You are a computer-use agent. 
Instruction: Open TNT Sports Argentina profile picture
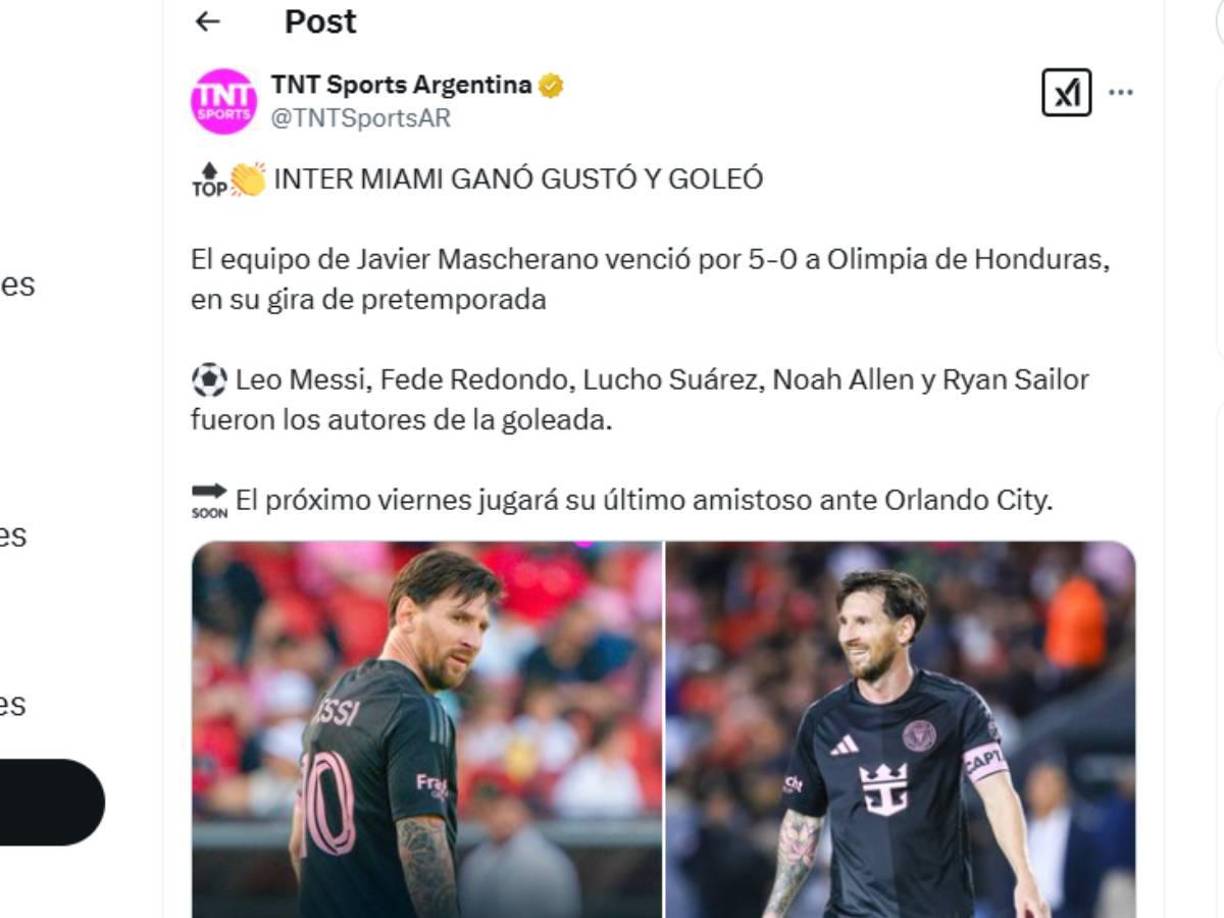click(223, 101)
